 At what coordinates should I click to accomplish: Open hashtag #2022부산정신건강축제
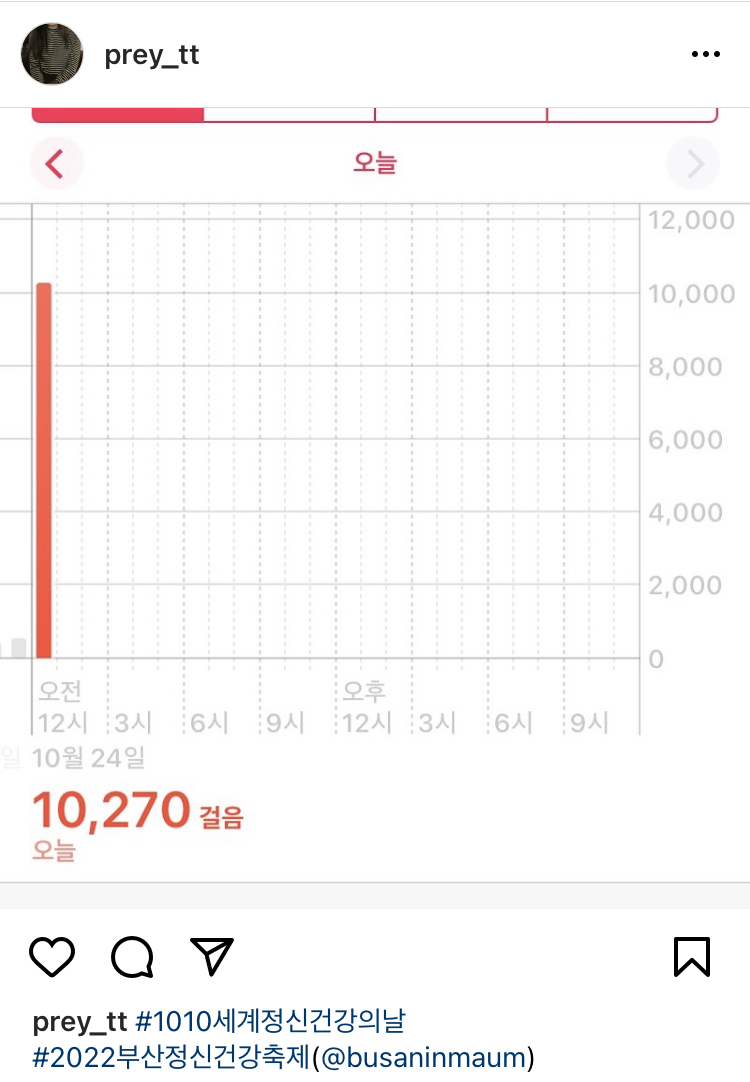[172, 1057]
